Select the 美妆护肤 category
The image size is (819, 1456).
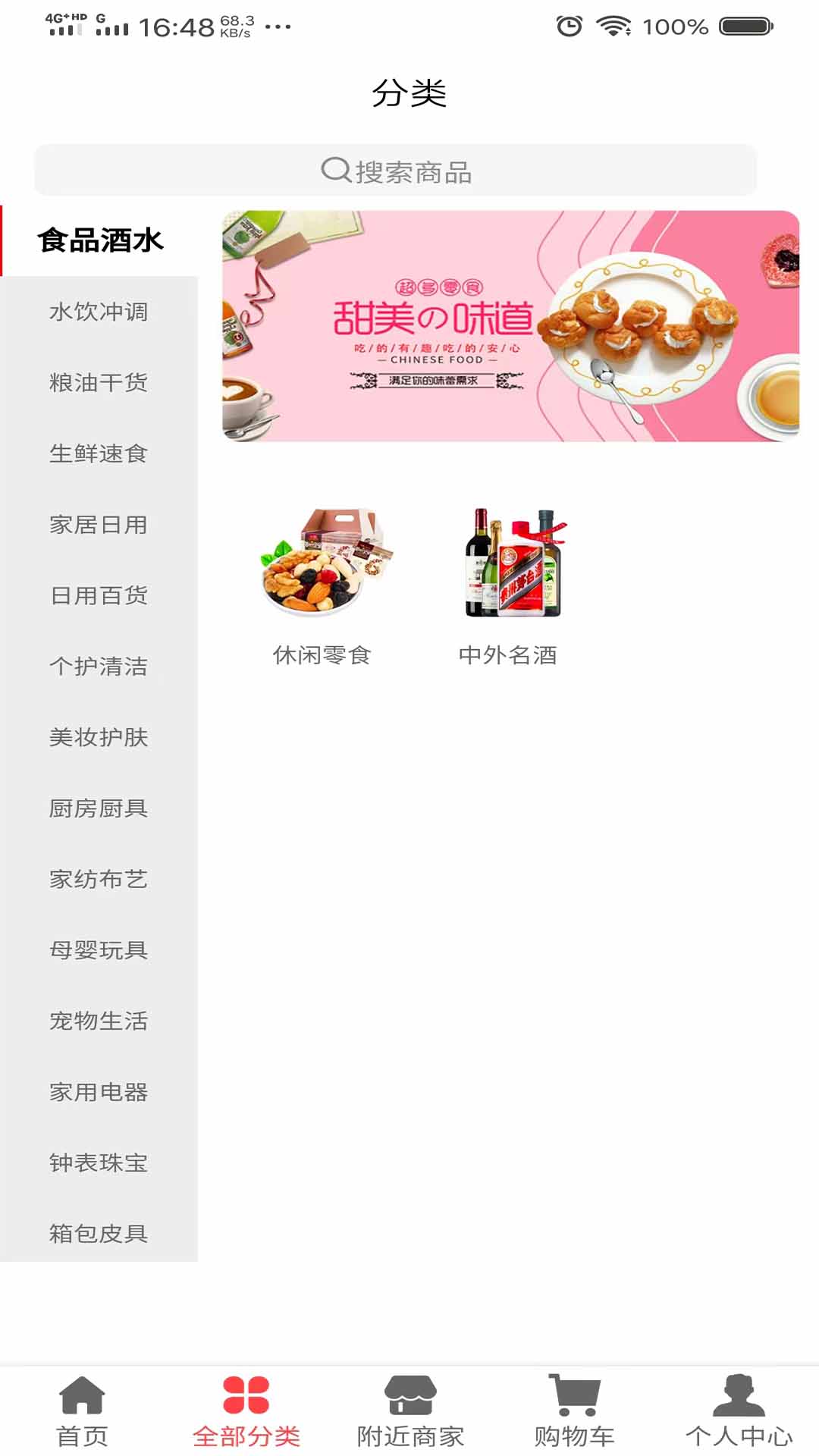coord(98,737)
